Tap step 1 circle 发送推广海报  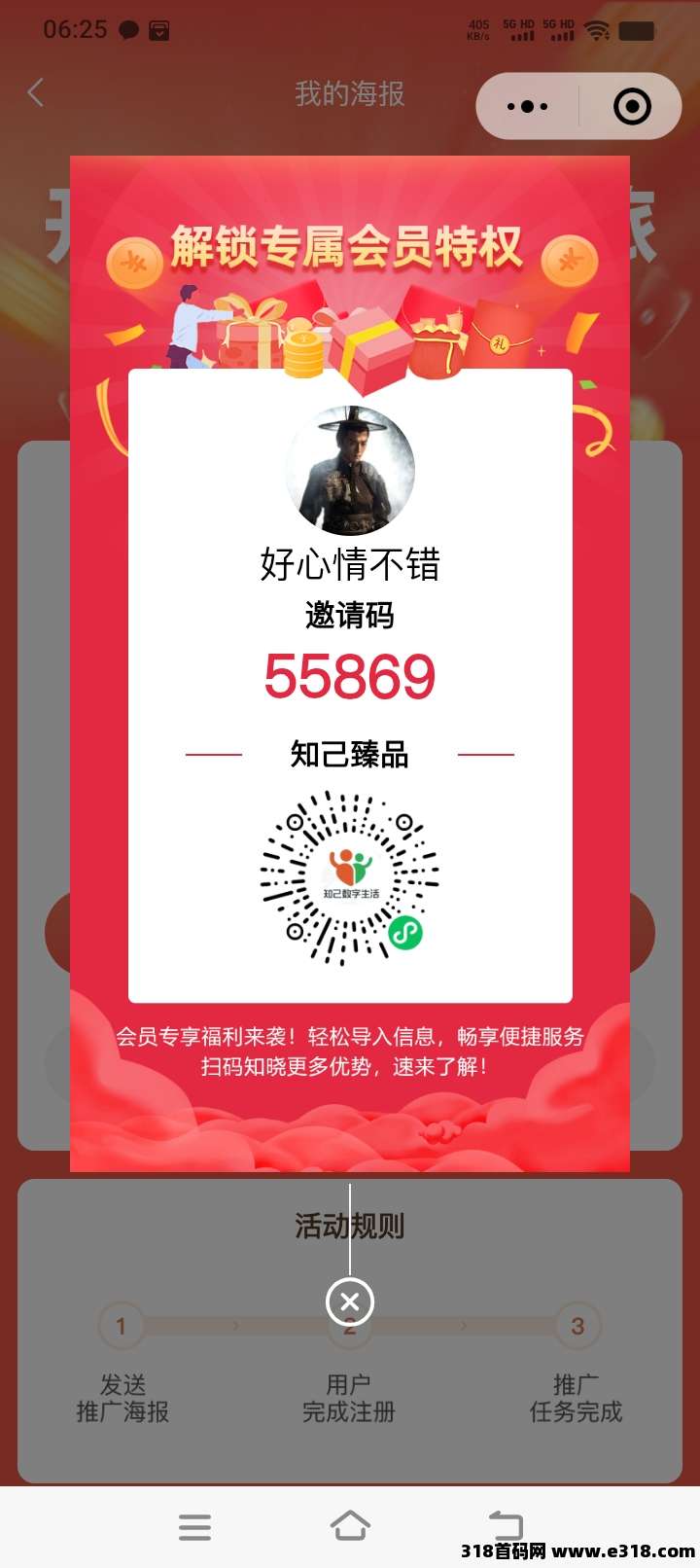pyautogui.click(x=122, y=1326)
